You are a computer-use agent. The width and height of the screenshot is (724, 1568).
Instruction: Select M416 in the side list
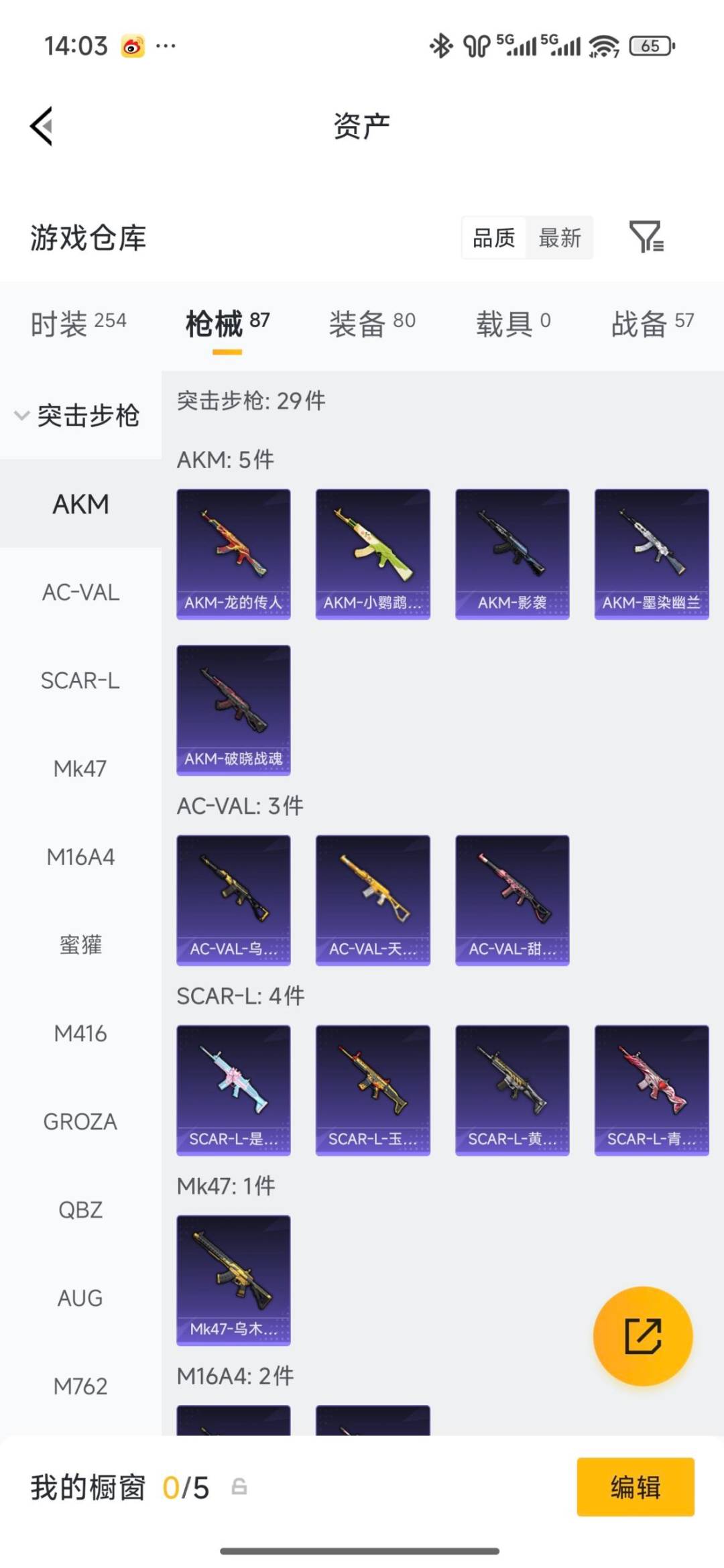80,1034
